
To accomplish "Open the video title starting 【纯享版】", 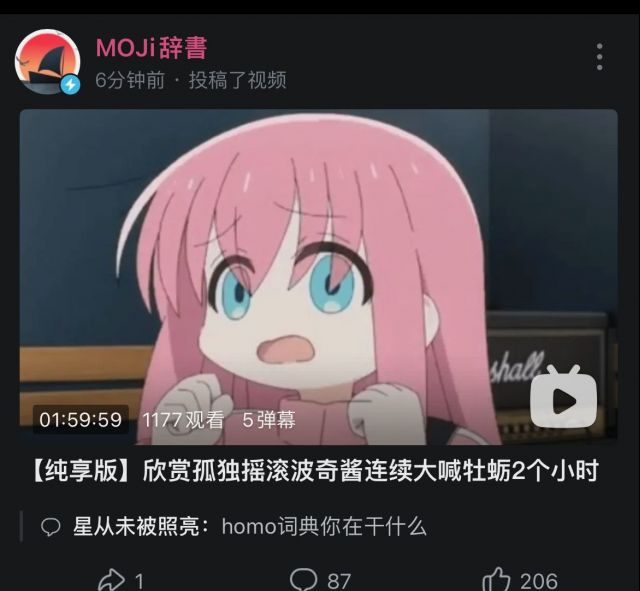I will 316,471.
